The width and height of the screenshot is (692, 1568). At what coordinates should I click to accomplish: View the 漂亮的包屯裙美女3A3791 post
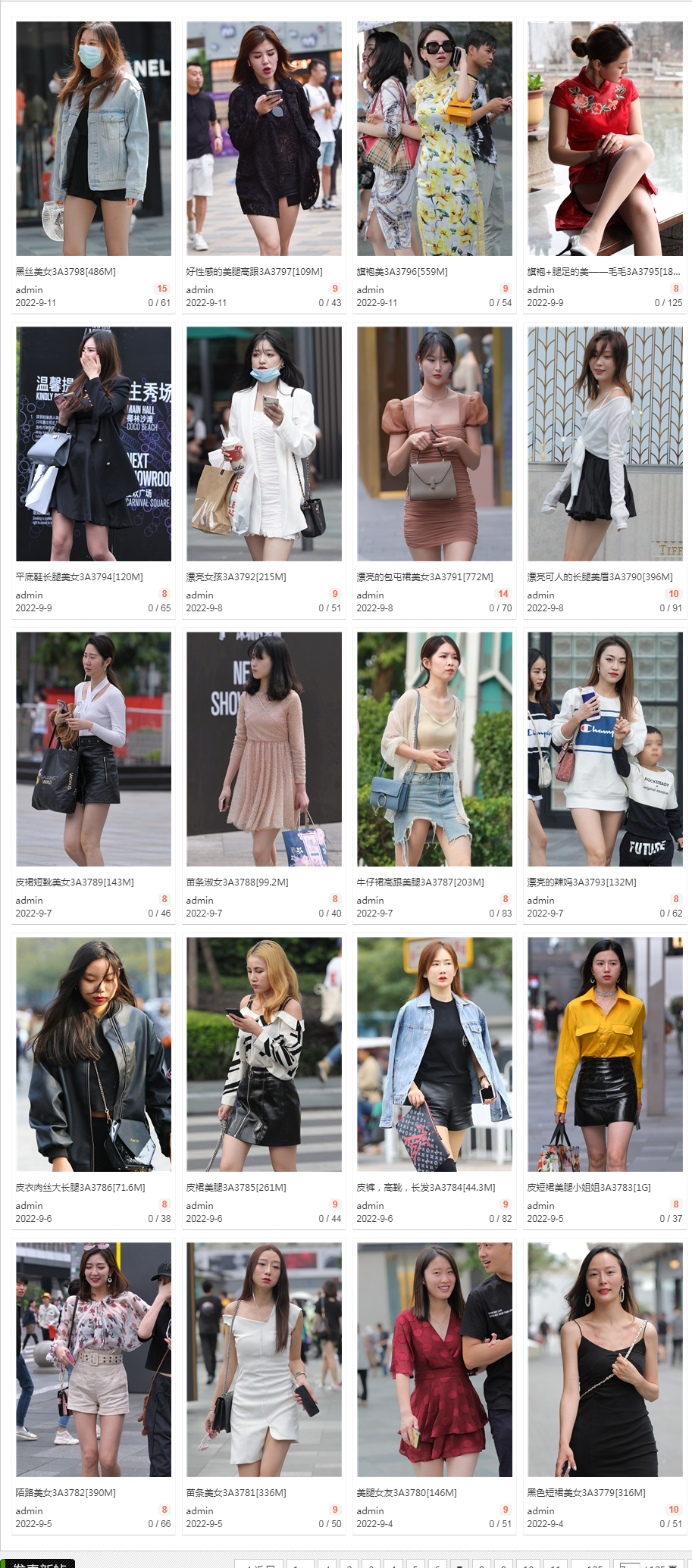(x=434, y=444)
